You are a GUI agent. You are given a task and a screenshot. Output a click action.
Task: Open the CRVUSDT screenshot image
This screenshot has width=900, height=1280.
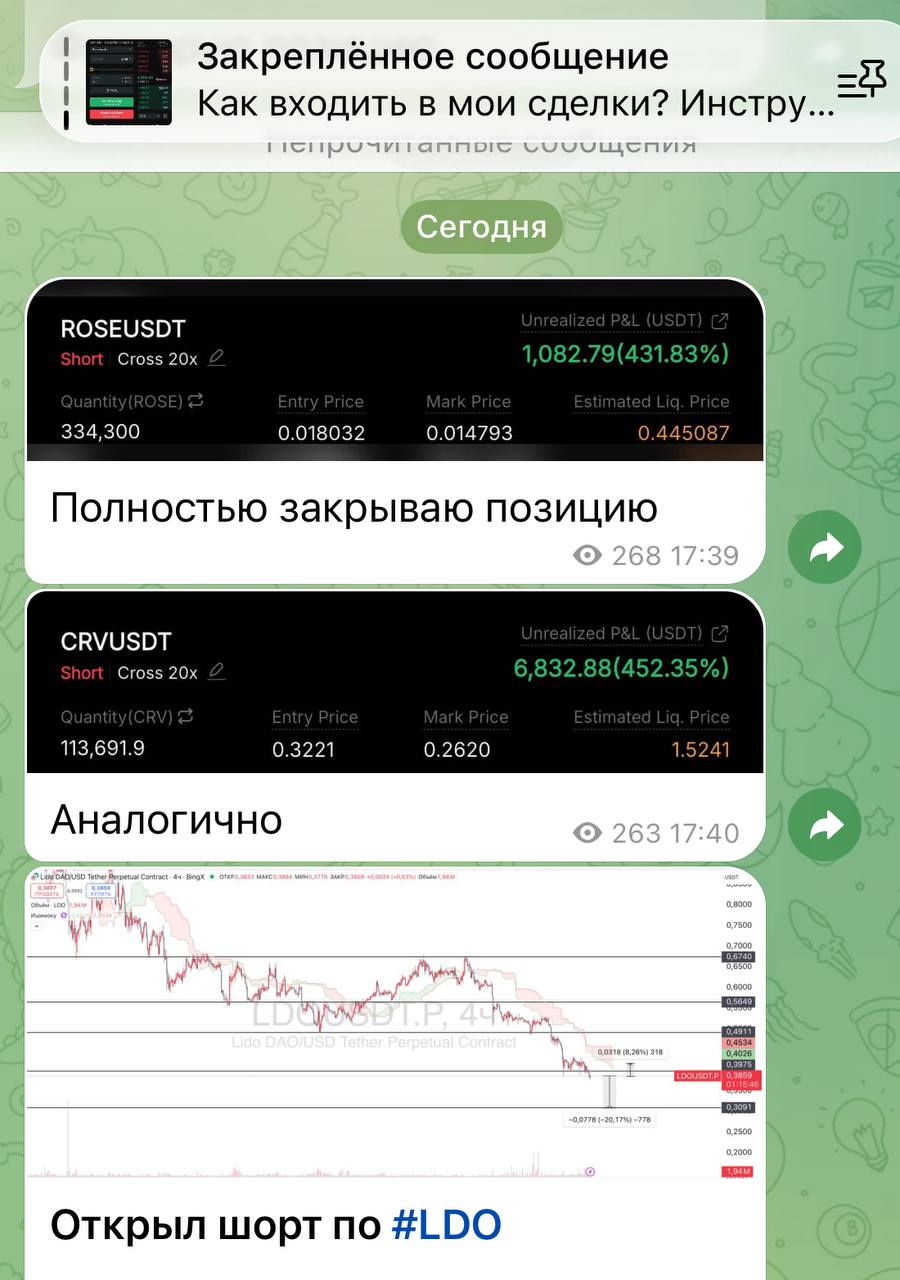pos(394,690)
